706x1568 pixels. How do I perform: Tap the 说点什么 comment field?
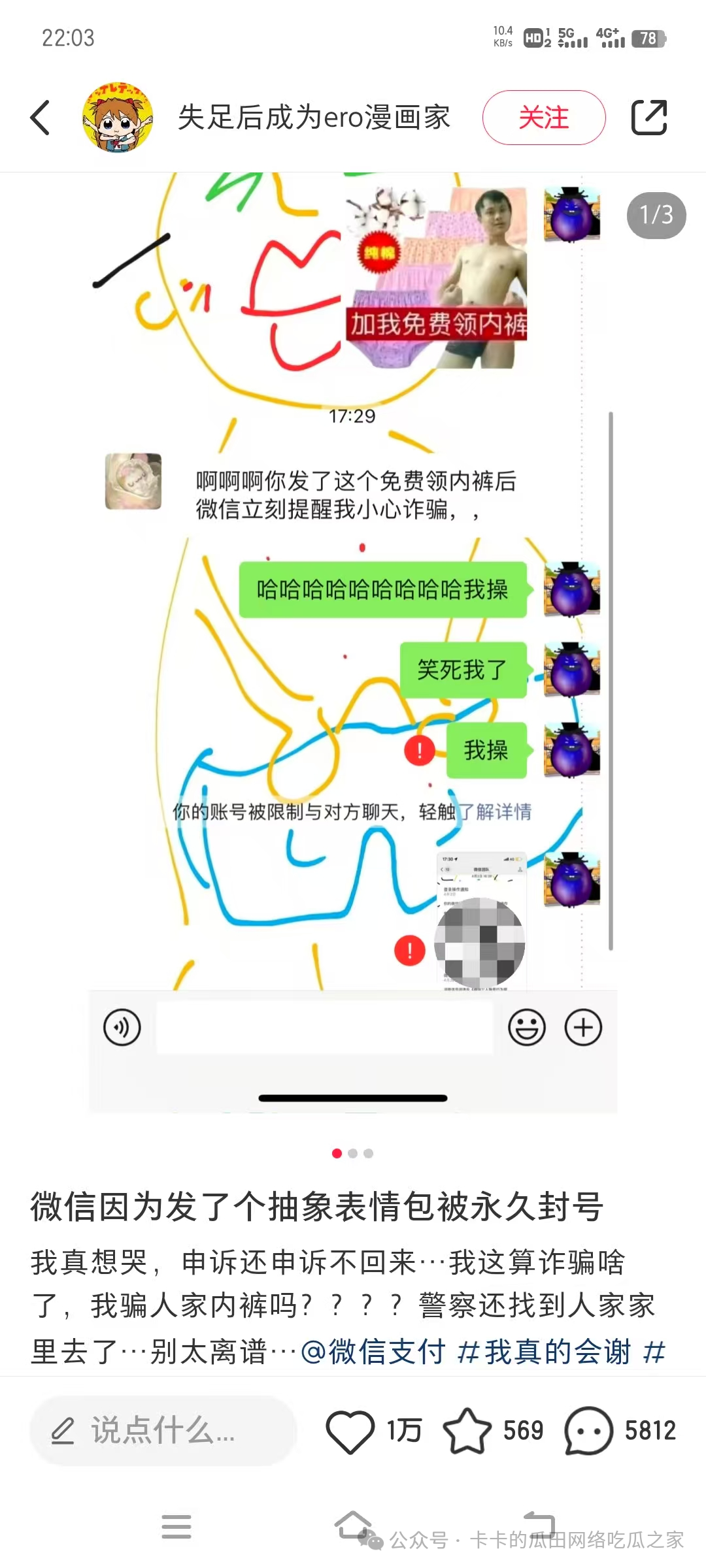click(163, 1431)
